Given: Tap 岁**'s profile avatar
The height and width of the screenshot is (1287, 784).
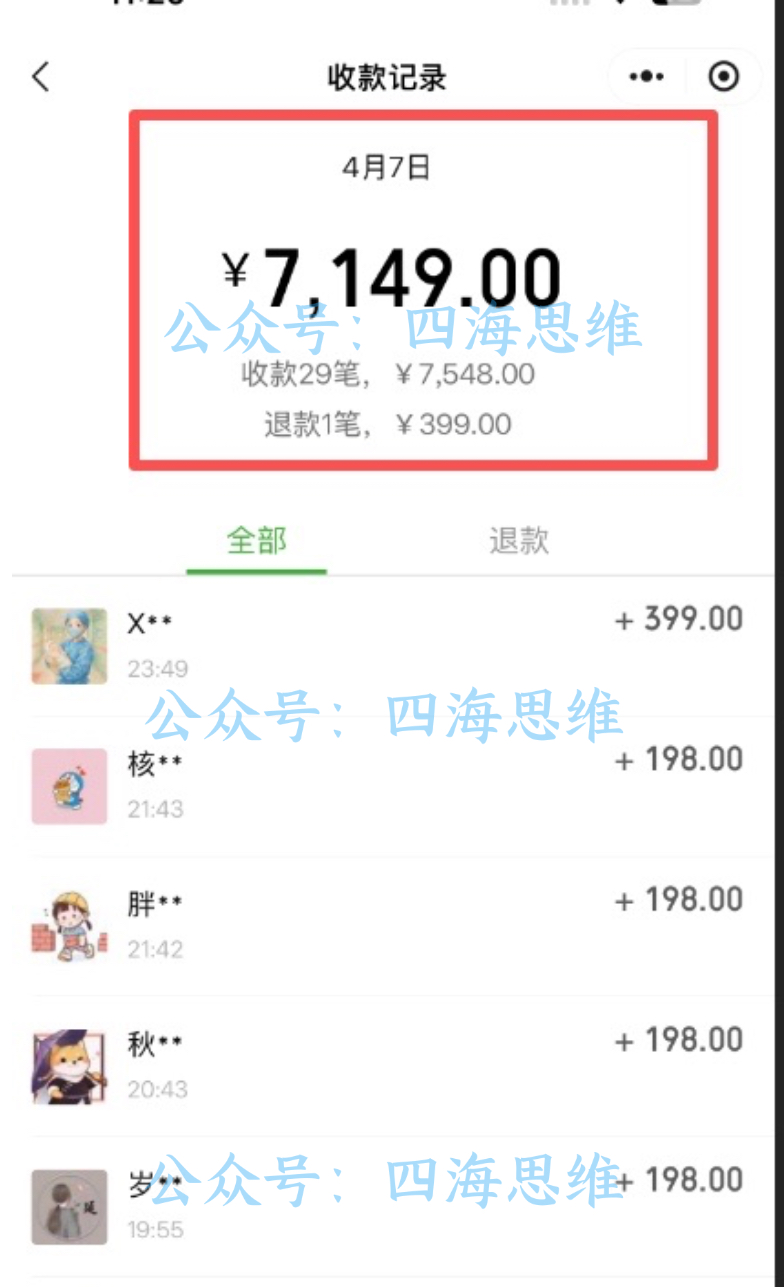Looking at the screenshot, I should (69, 1207).
